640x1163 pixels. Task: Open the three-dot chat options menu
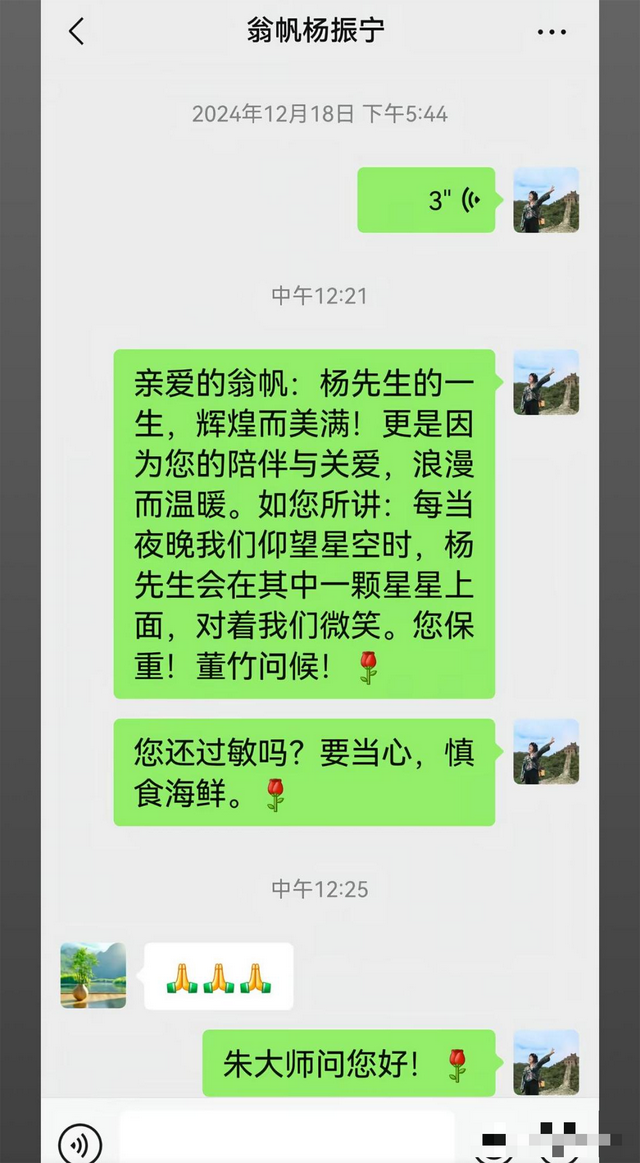(551, 32)
